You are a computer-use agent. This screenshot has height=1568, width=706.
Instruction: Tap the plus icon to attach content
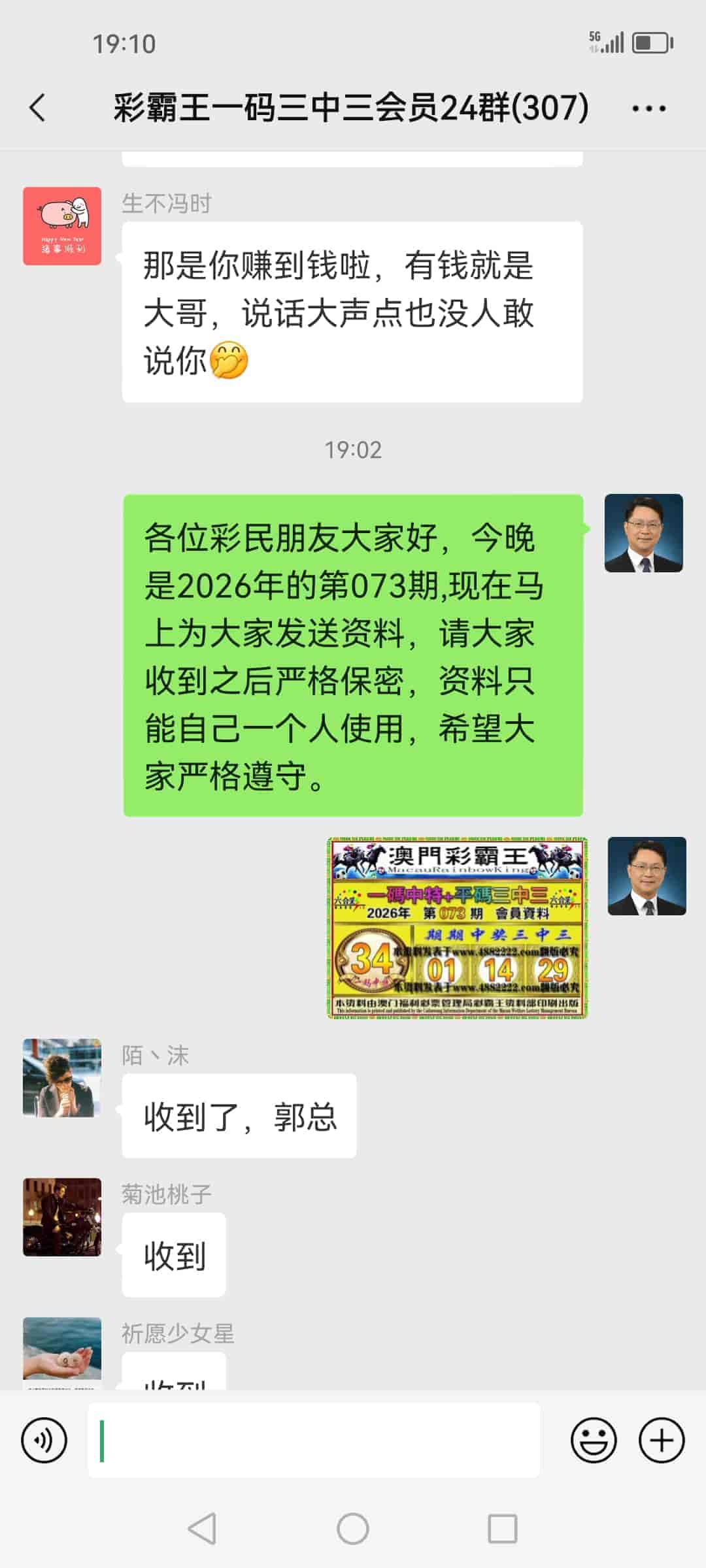pyautogui.click(x=663, y=1441)
